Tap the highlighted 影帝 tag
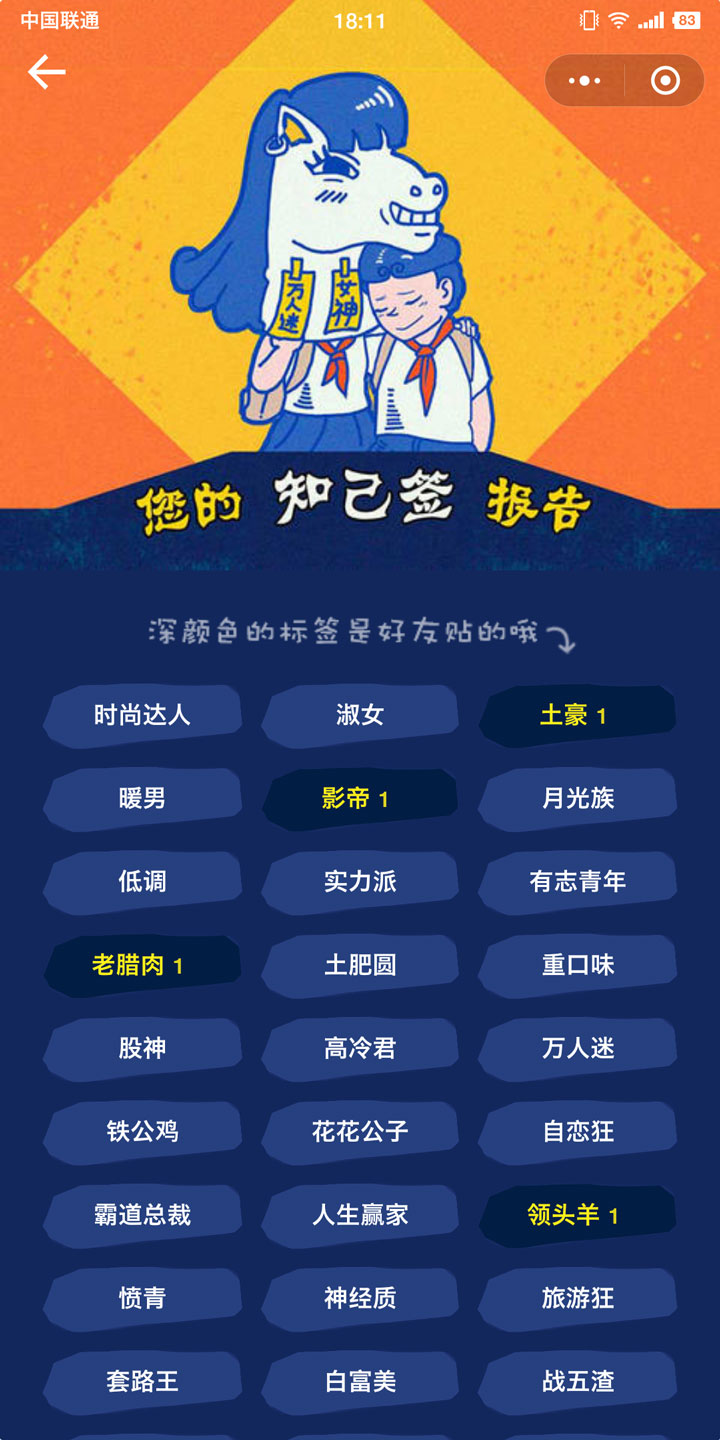Image resolution: width=720 pixels, height=1440 pixels. pos(360,799)
